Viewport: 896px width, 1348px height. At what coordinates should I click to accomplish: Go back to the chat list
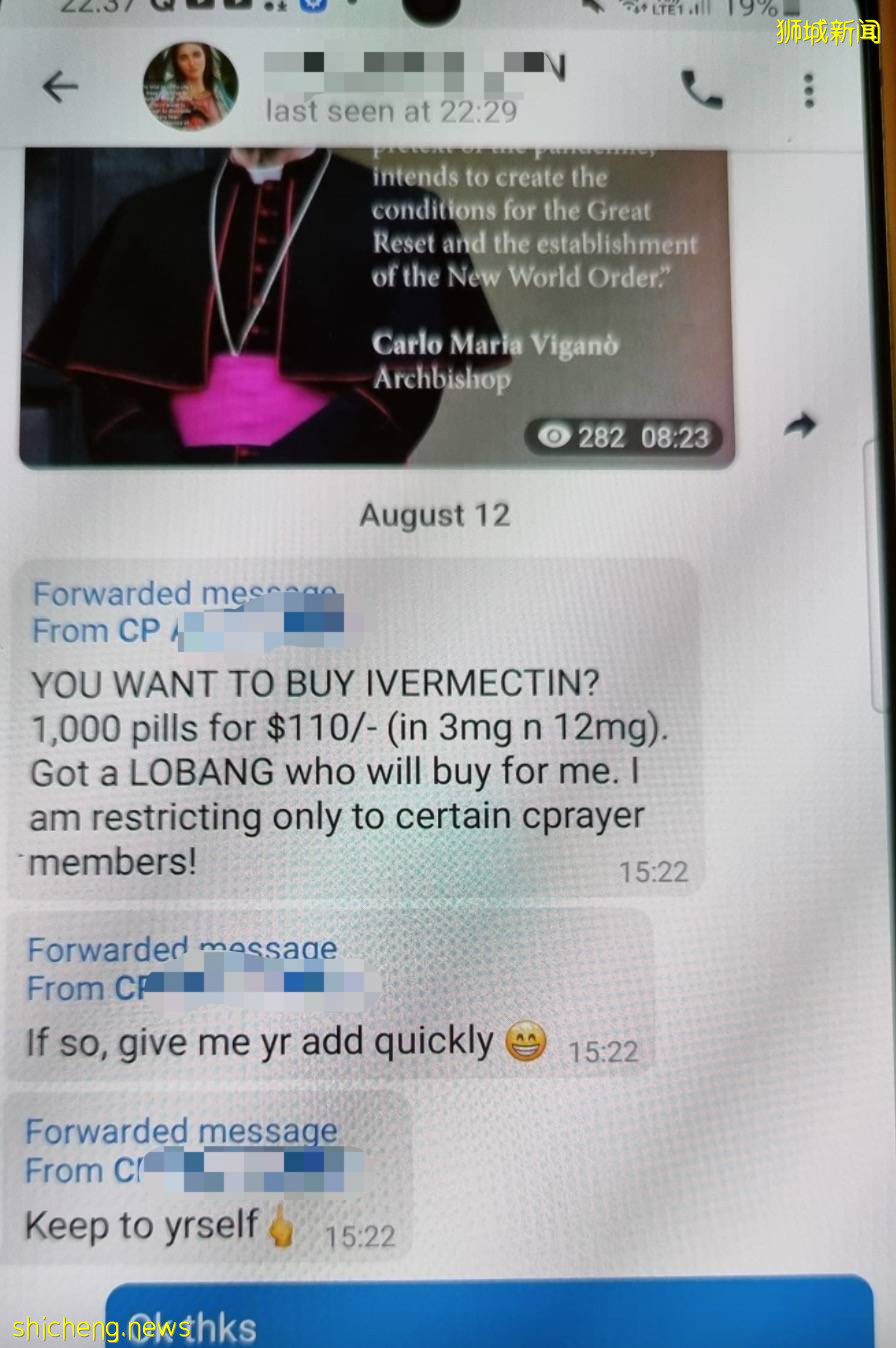tap(60, 88)
